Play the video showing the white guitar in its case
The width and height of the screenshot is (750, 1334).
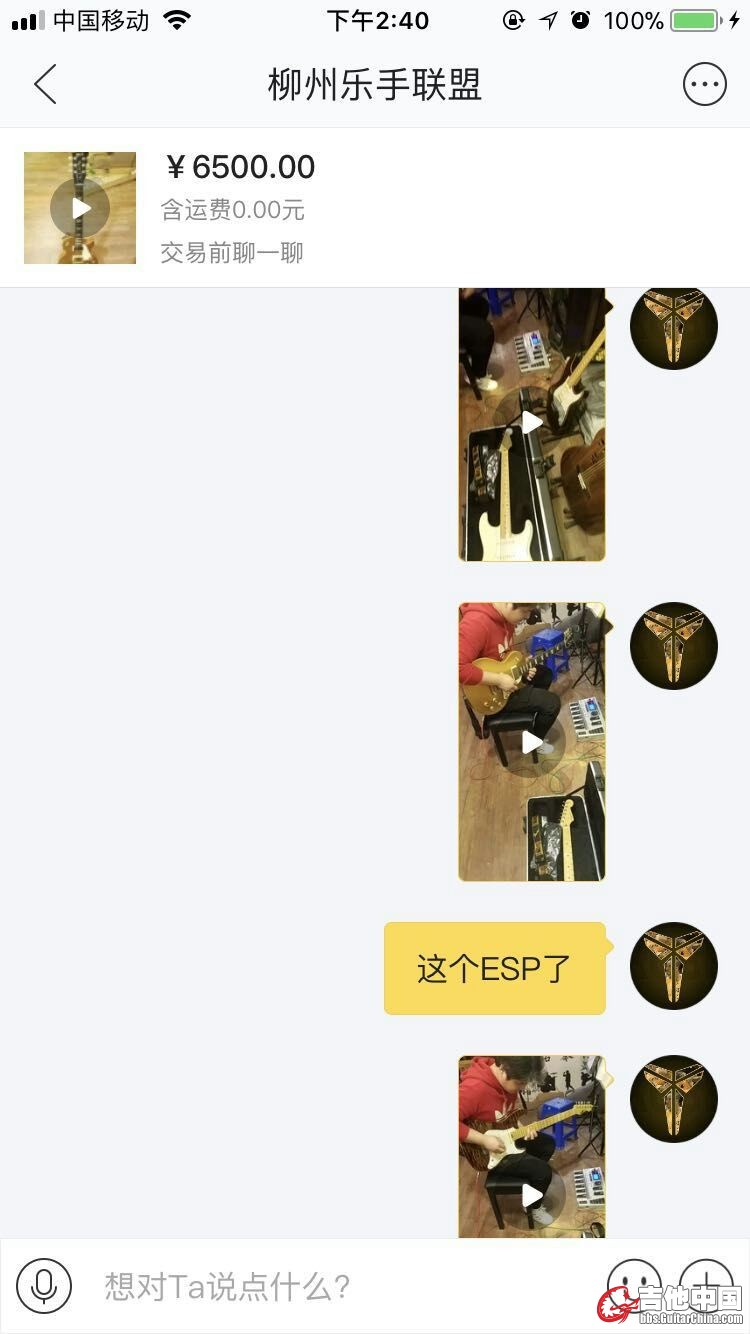click(x=532, y=424)
